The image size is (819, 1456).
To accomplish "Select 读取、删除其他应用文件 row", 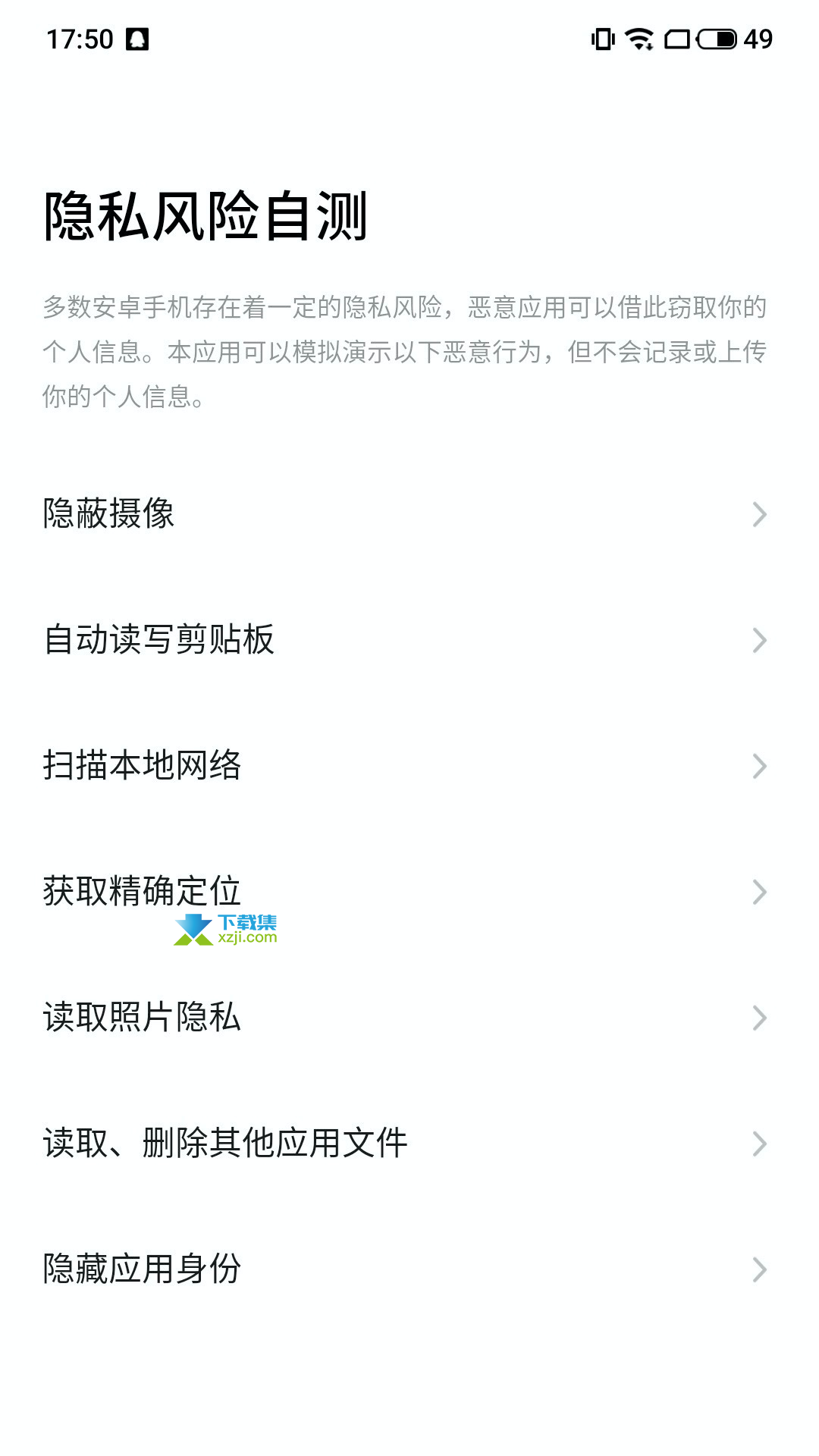I will tap(409, 1144).
